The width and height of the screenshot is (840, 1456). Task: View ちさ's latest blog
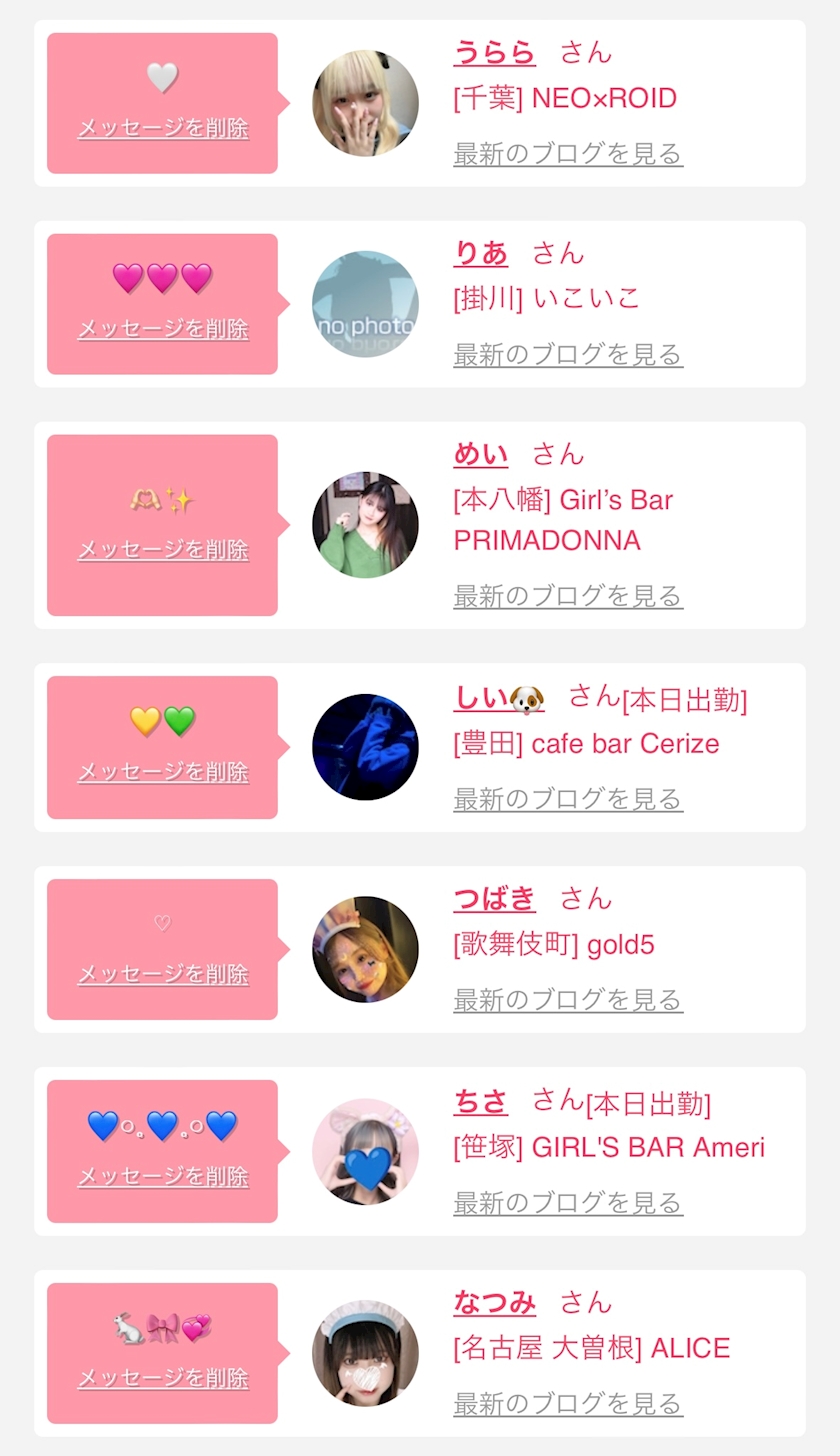point(568,1203)
